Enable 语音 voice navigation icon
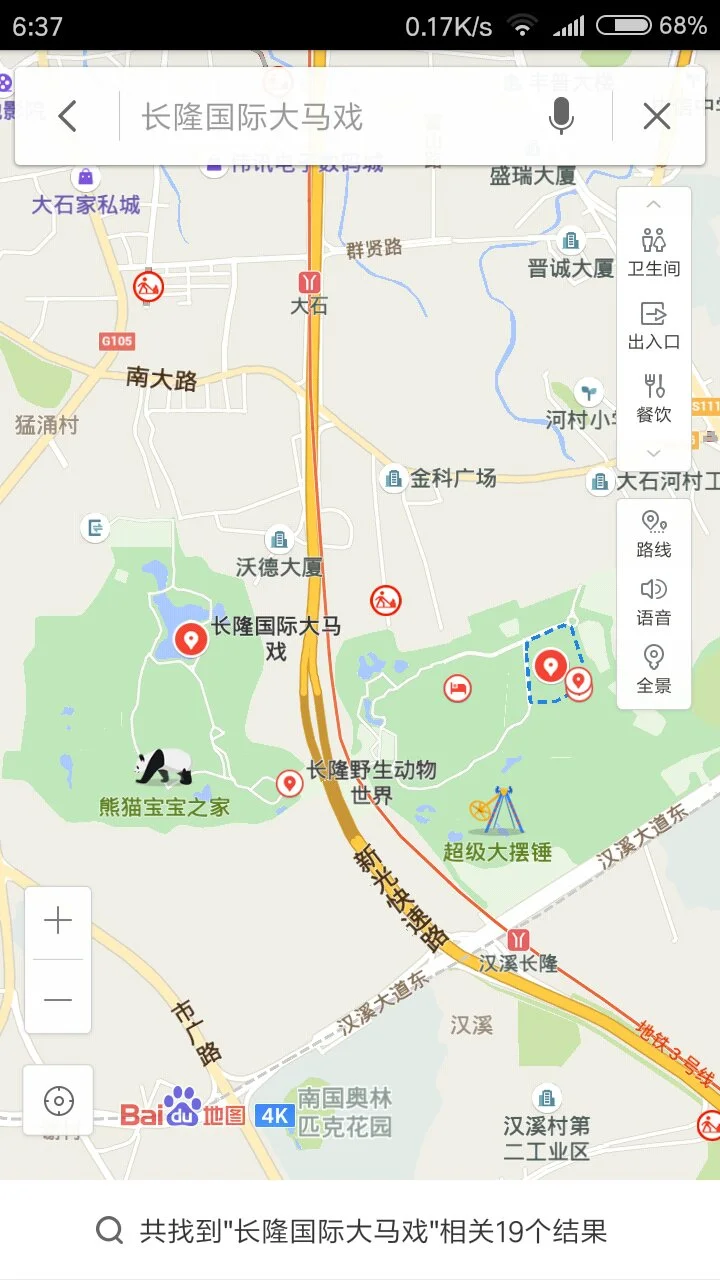This screenshot has width=720, height=1280. (x=653, y=600)
